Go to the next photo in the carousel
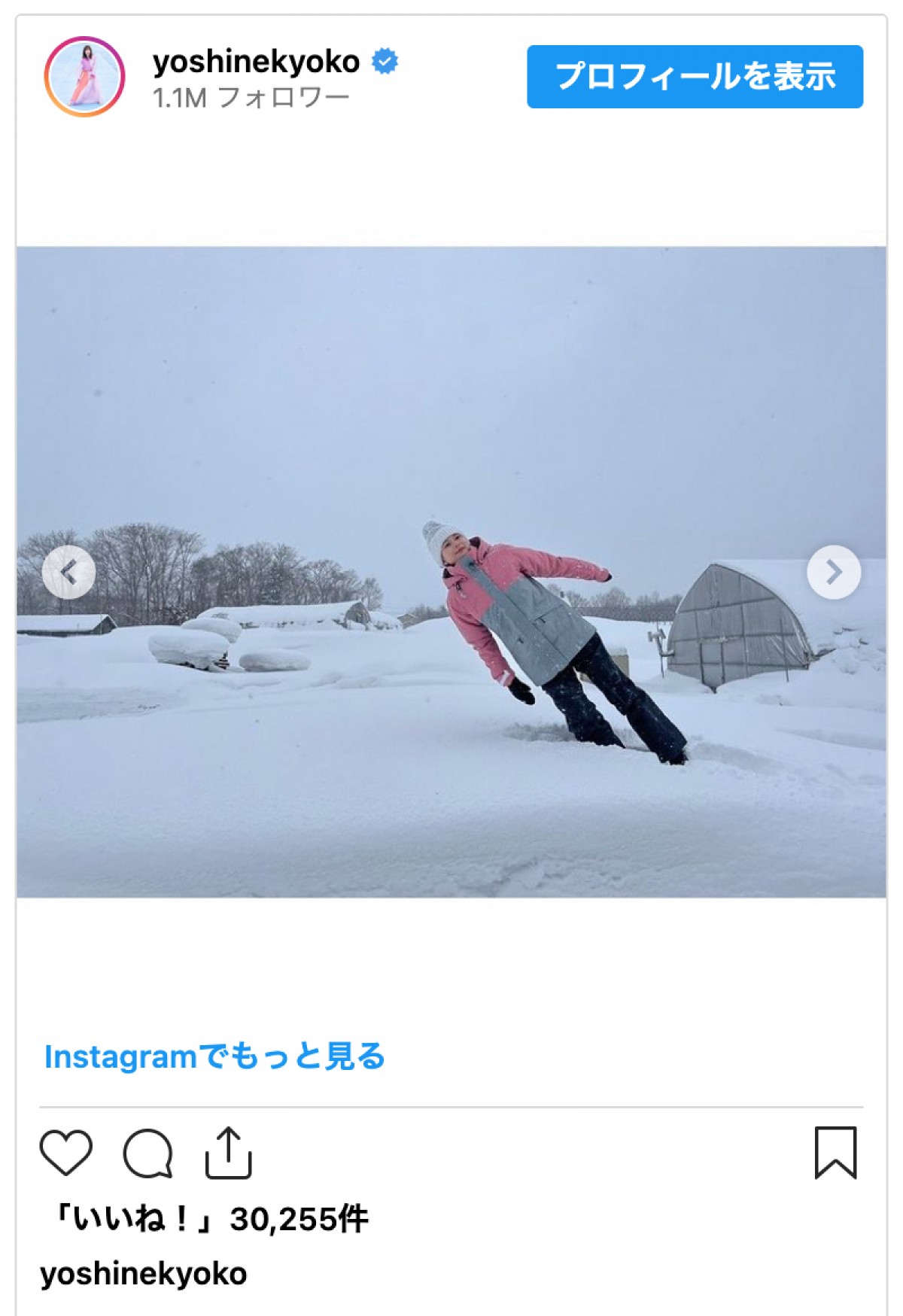This screenshot has height=1316, width=903. 833,572
